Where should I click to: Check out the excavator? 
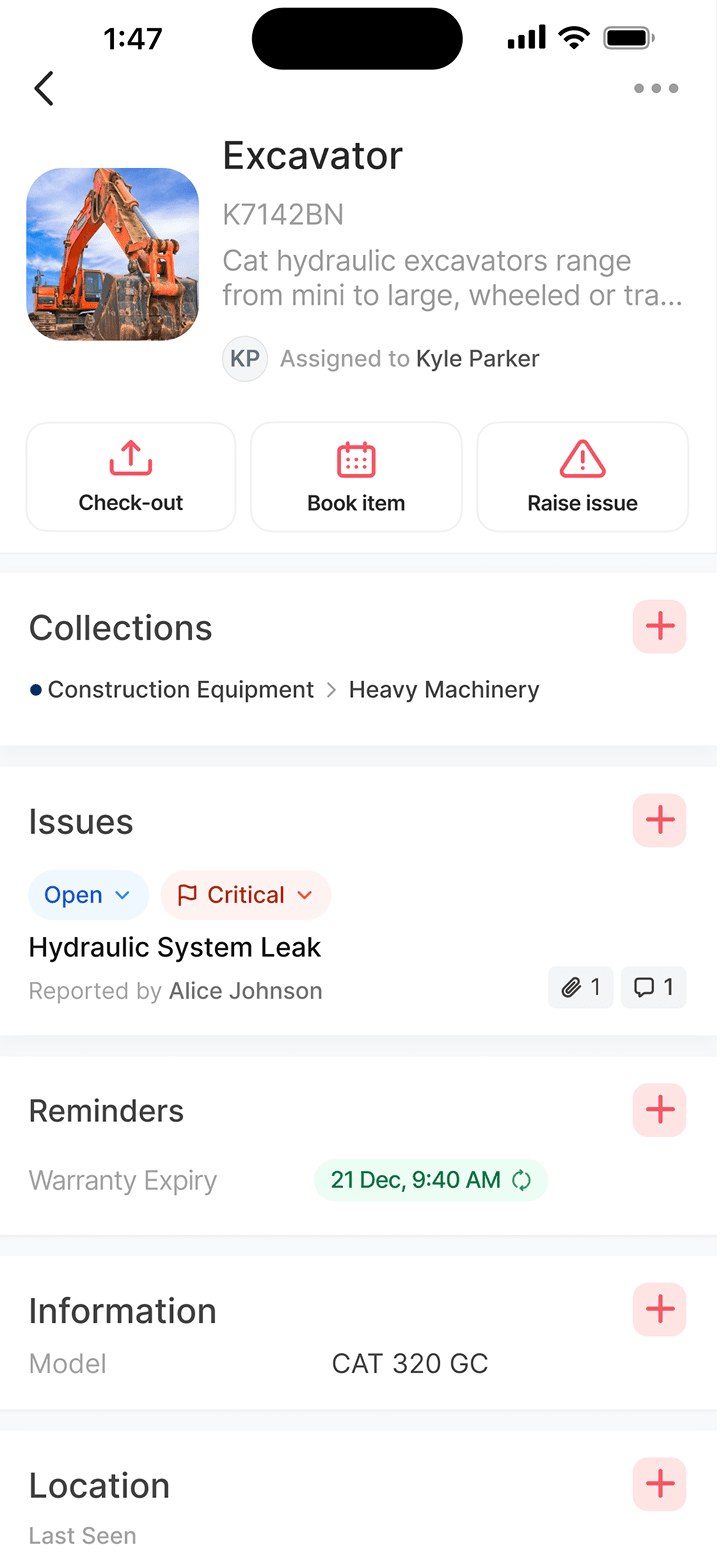pyautogui.click(x=131, y=477)
